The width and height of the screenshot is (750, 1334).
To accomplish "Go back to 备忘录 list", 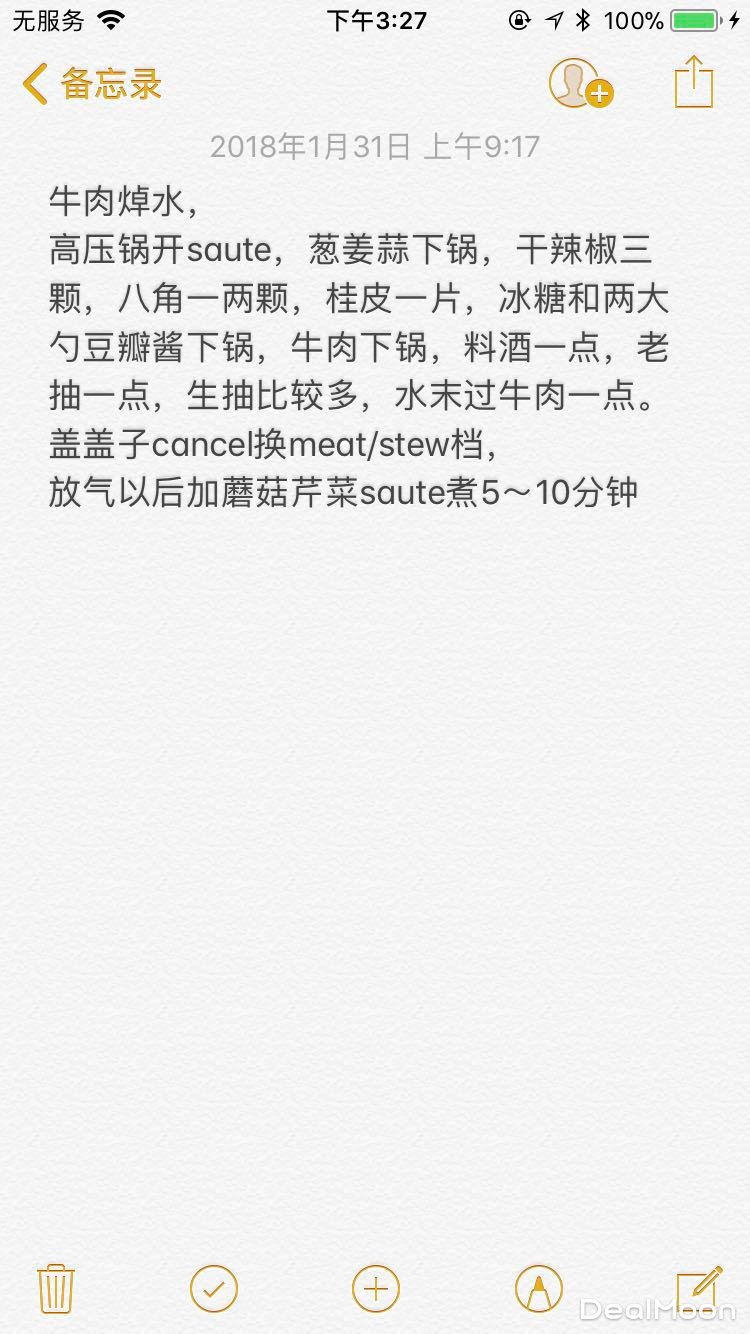I will pyautogui.click(x=92, y=84).
